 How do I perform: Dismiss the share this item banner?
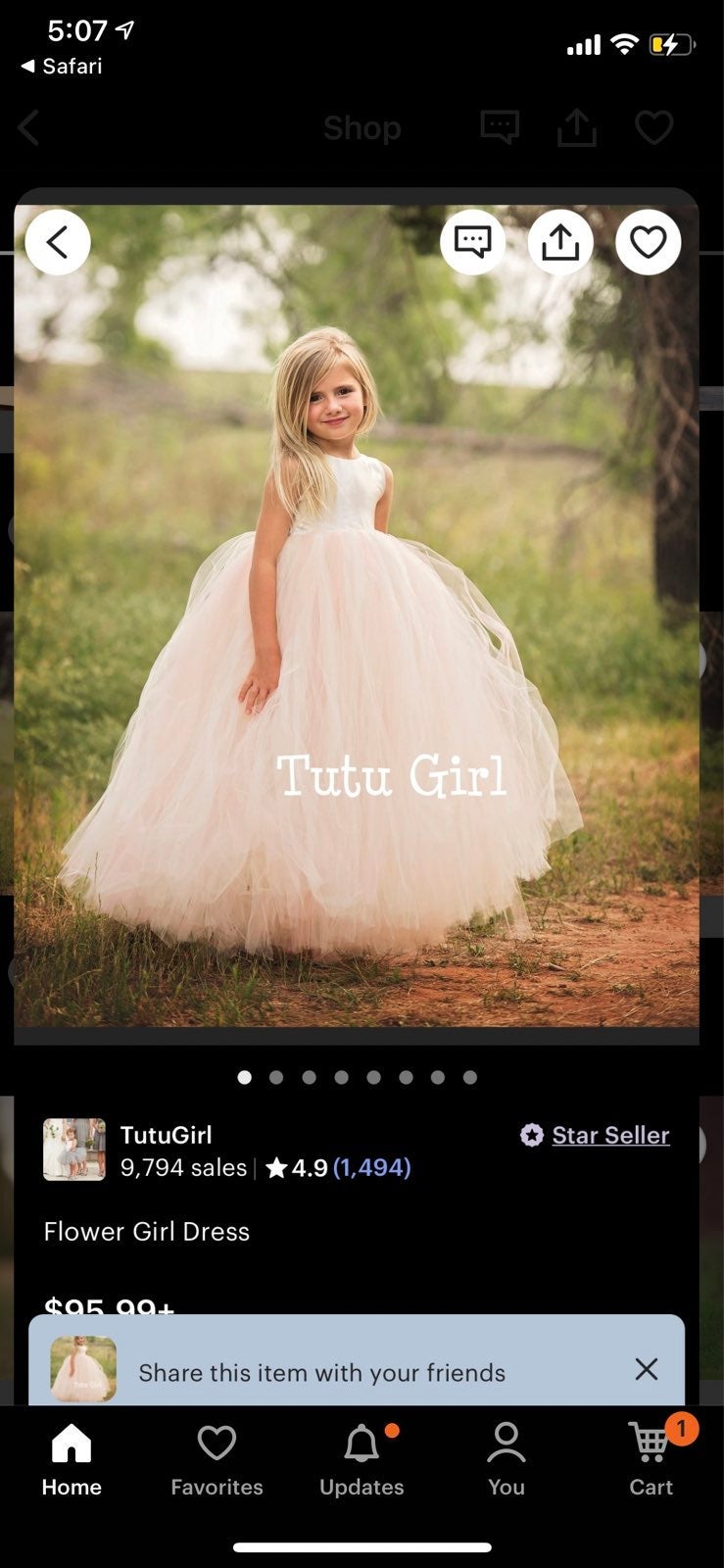coord(646,1369)
